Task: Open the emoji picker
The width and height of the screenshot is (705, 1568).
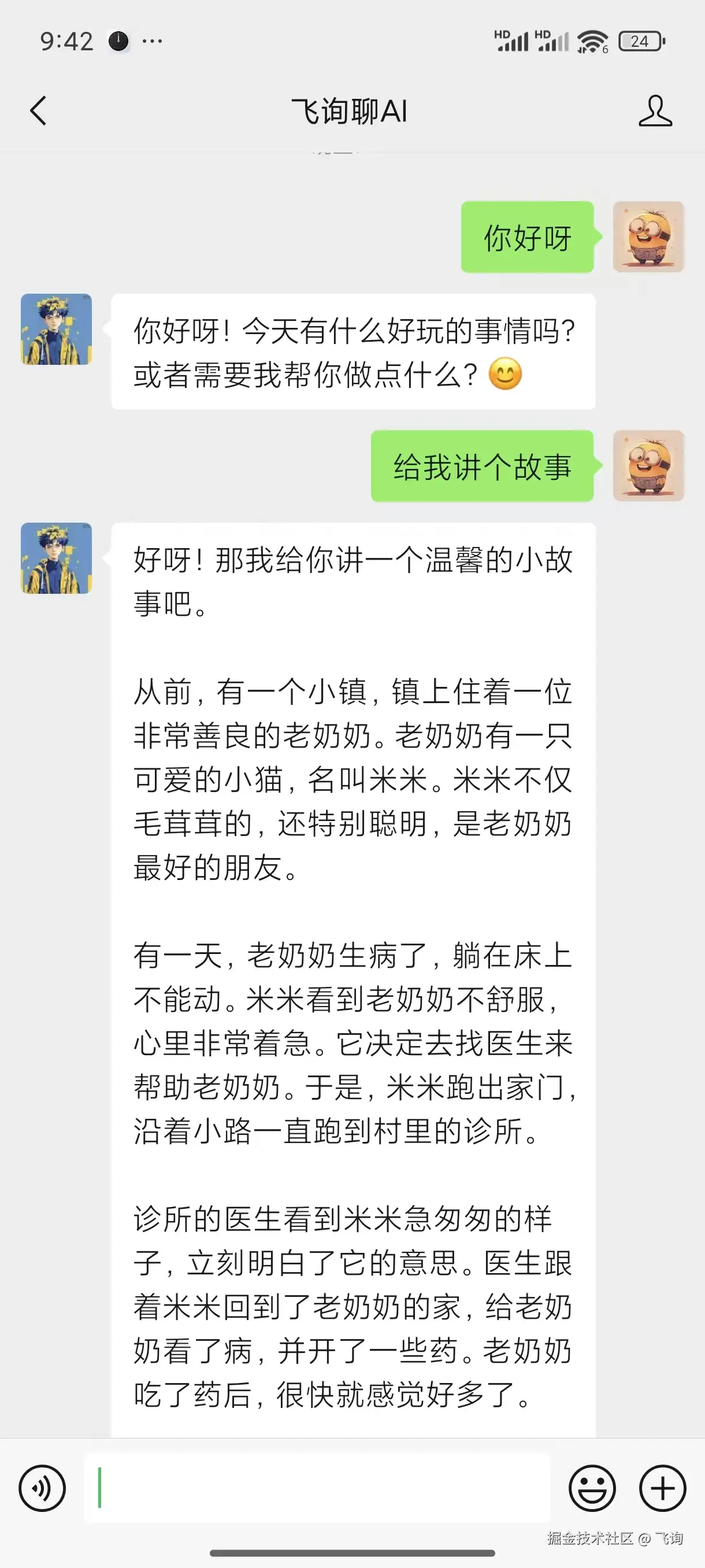Action: coord(592,1488)
